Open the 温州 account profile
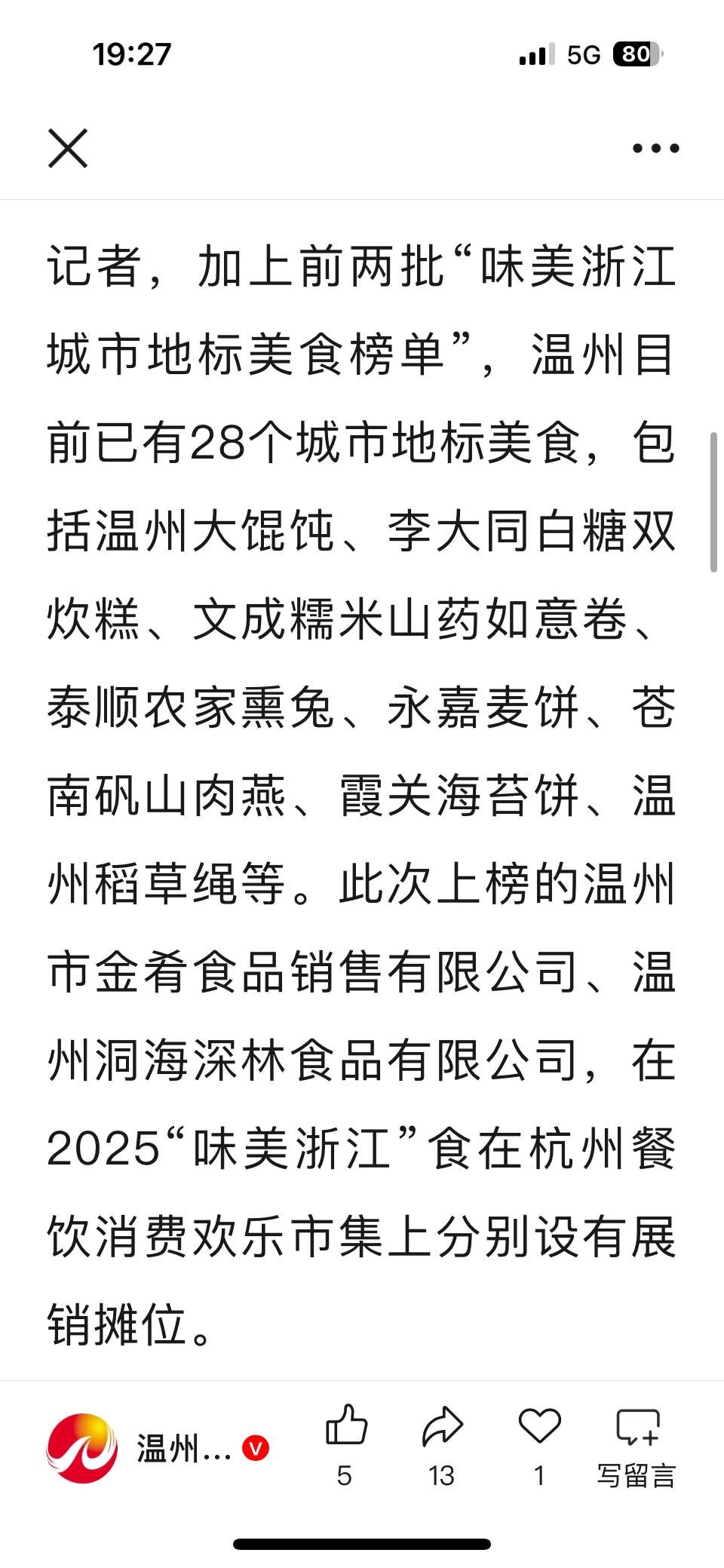 158,1448
